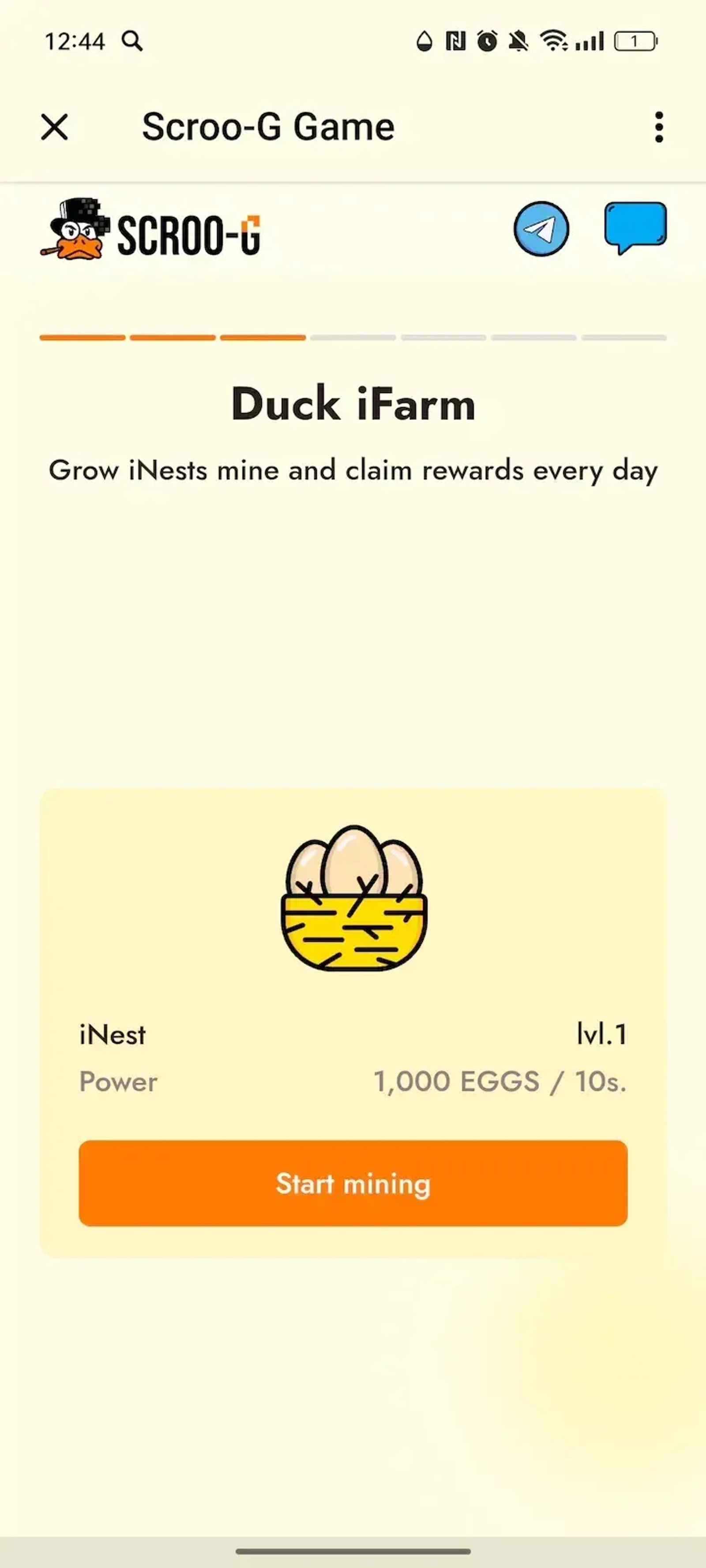Tap the battery indicator in the status bar
This screenshot has height=1568, width=706.
(x=635, y=40)
